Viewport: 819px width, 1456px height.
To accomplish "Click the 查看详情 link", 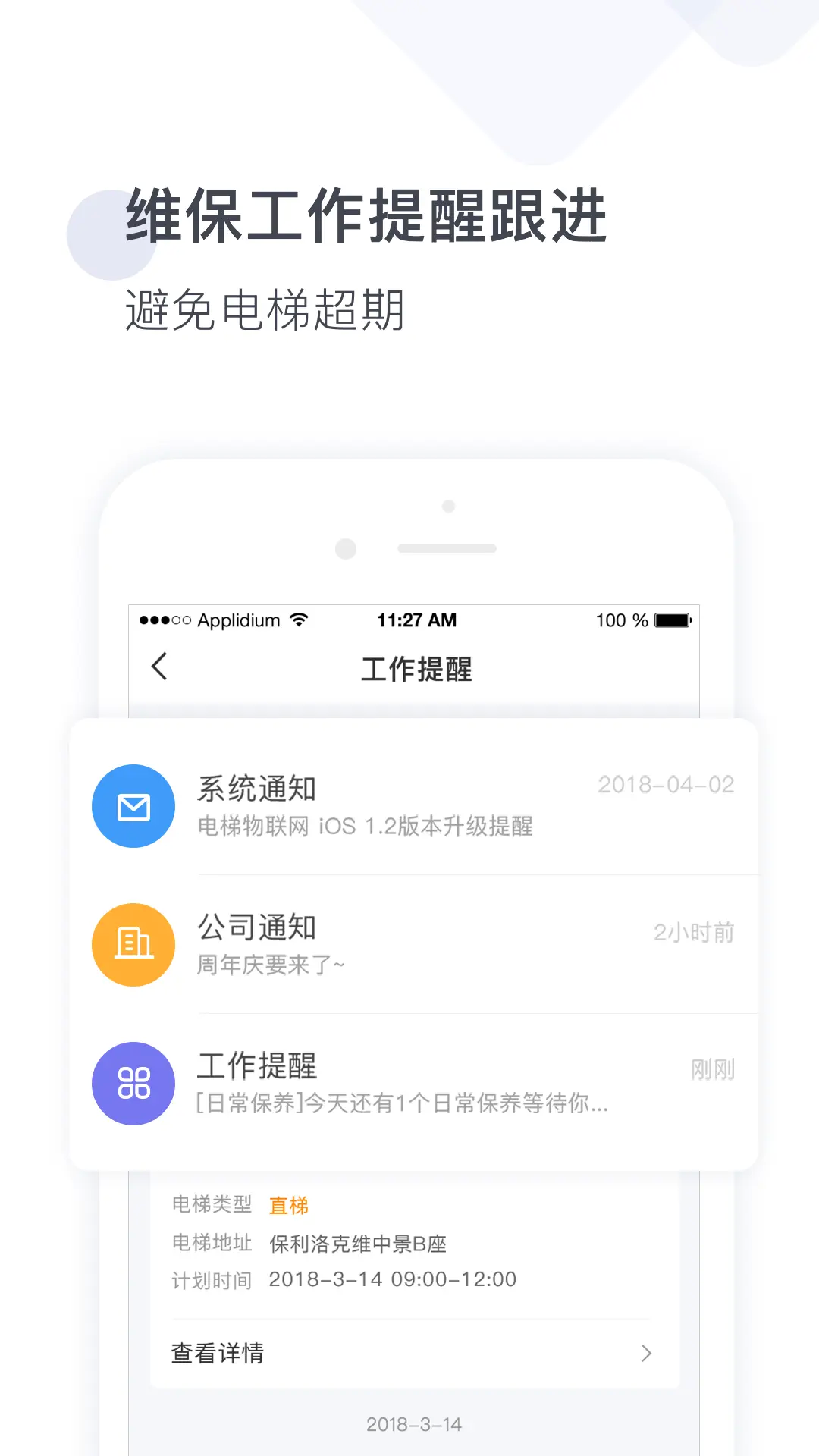I will click(x=217, y=1353).
